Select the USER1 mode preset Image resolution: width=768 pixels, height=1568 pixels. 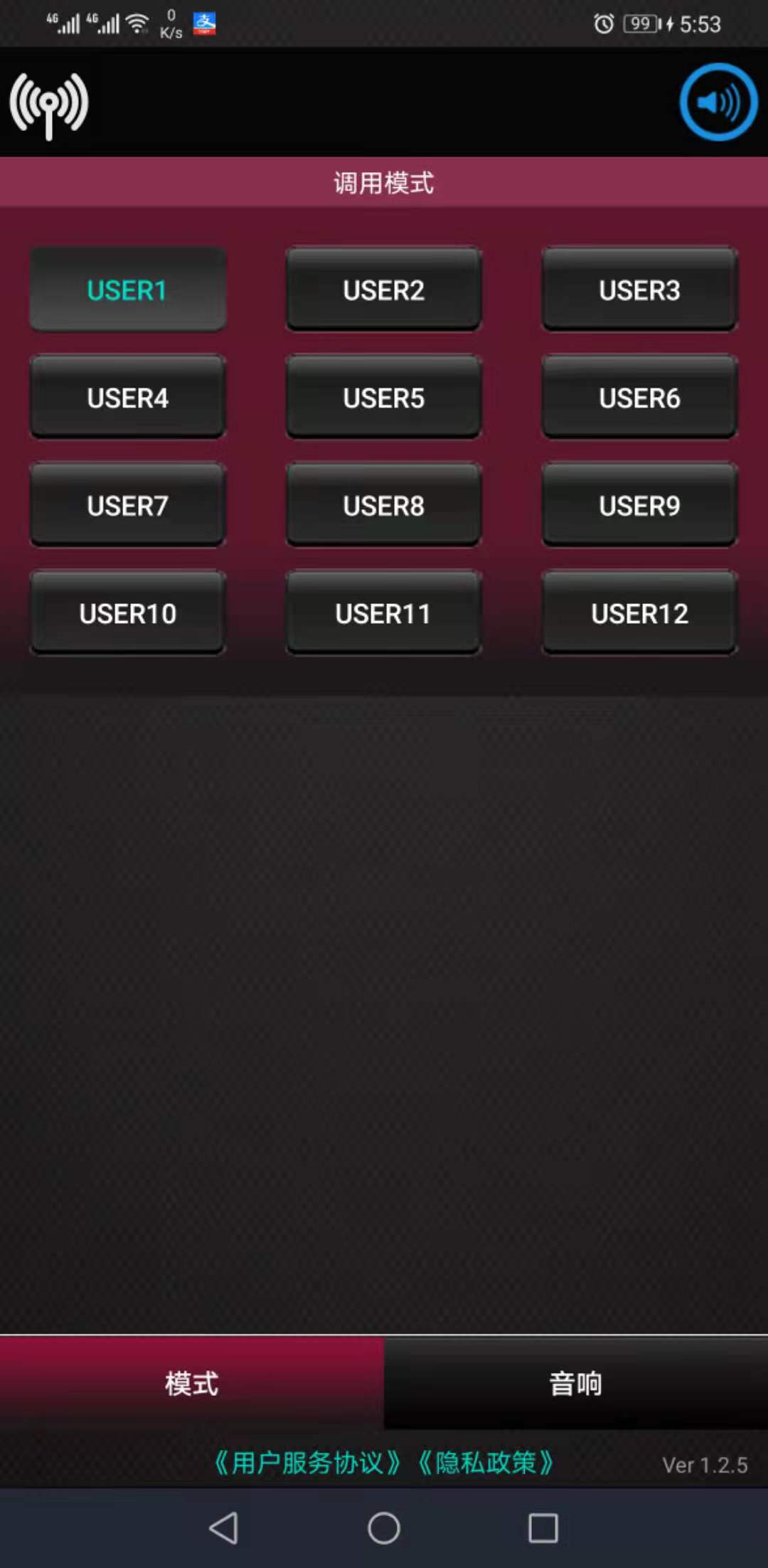128,290
